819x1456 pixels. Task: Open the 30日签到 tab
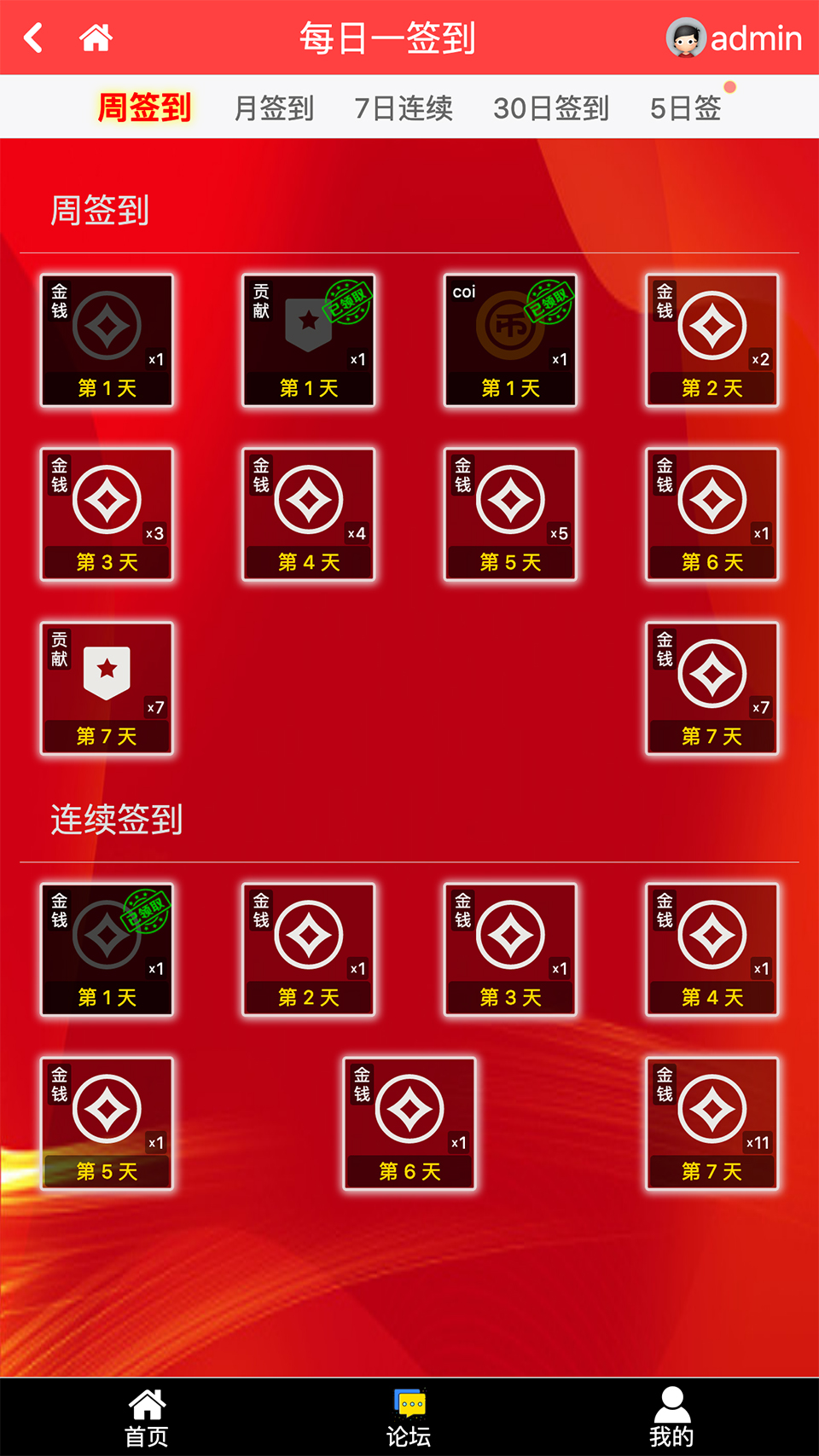[x=551, y=108]
